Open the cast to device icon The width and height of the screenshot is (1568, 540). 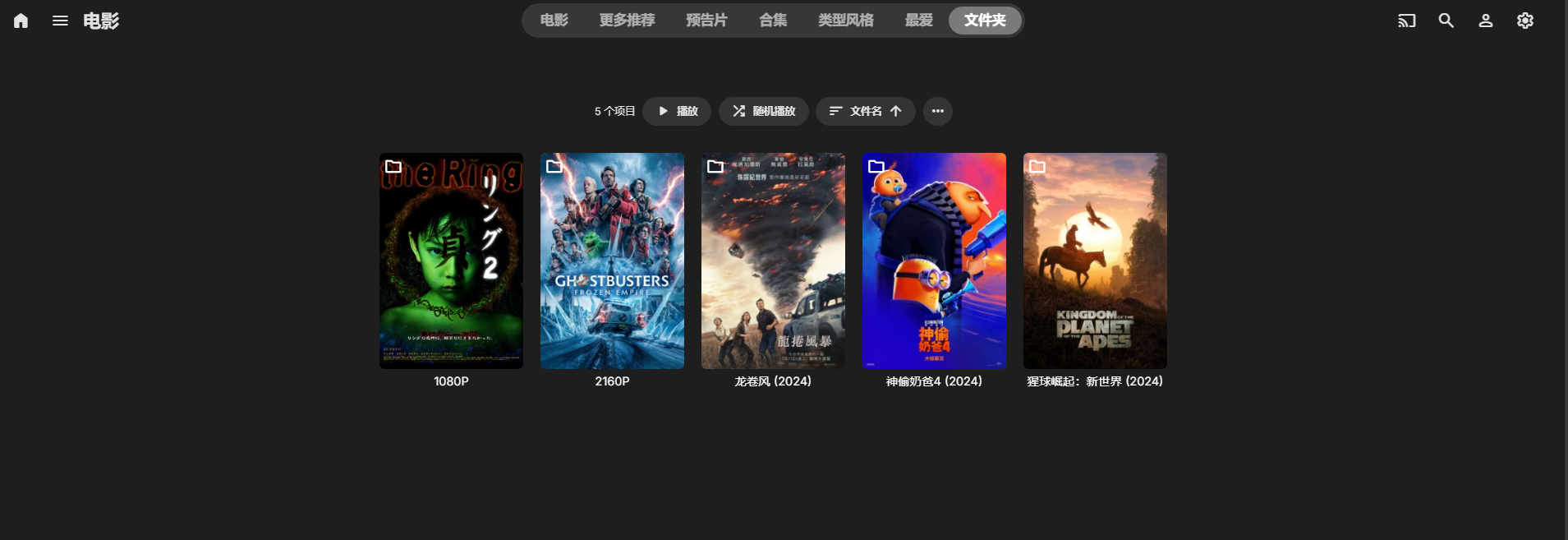tap(1407, 21)
